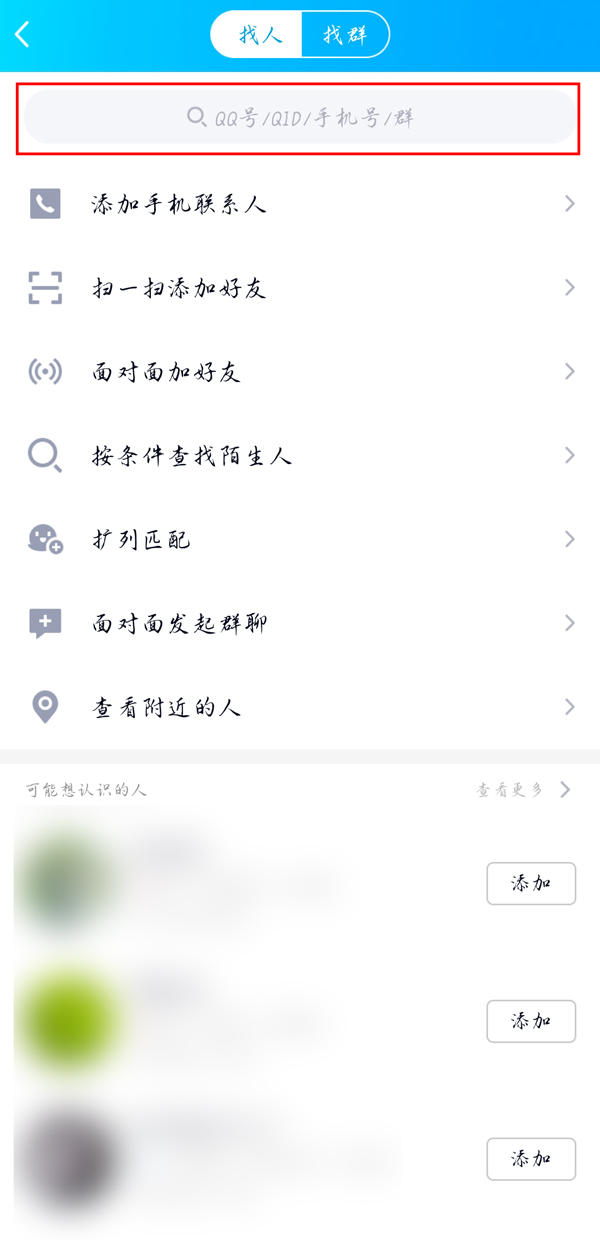Open 查看附近的人

click(300, 708)
